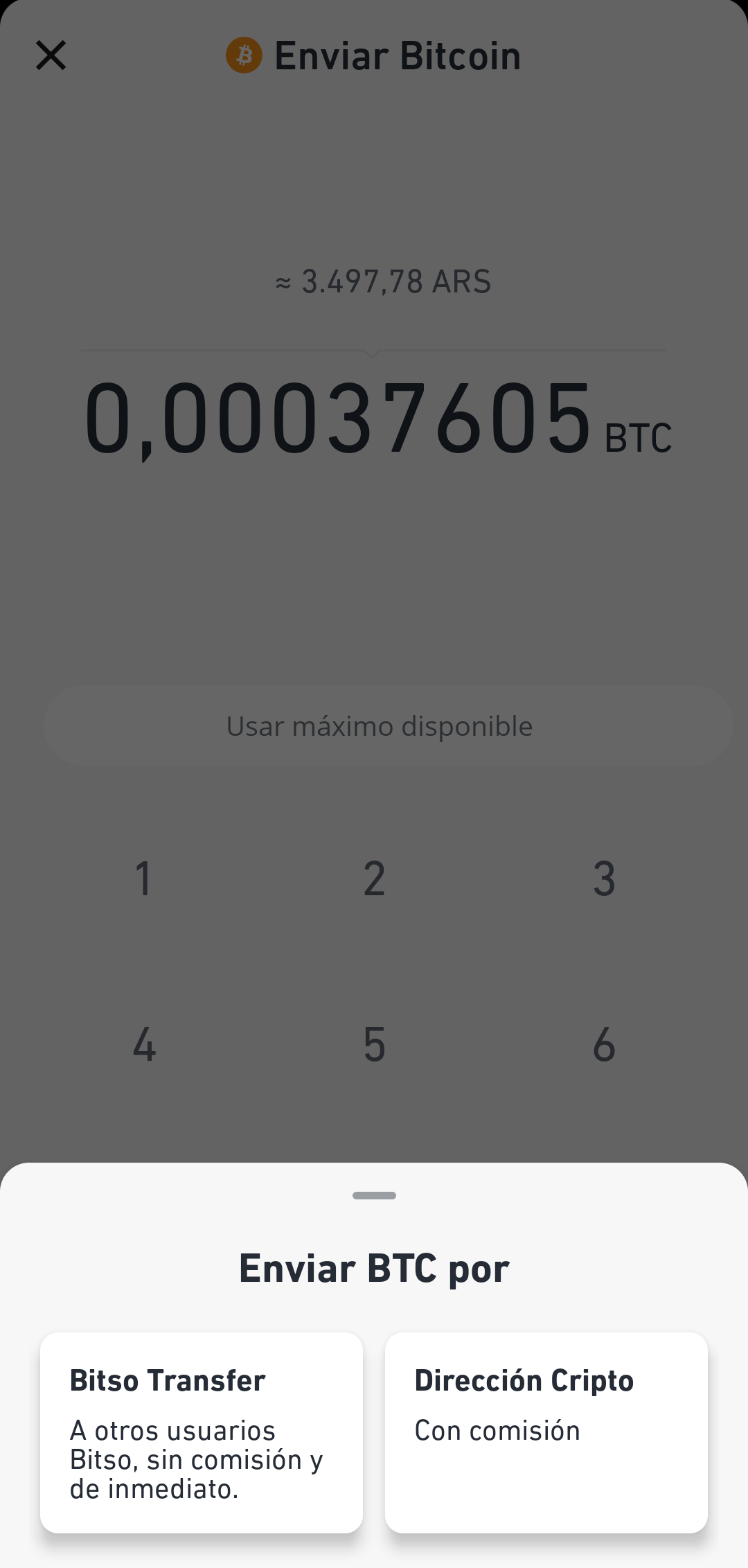Click the Con comisión description text

(x=497, y=1429)
